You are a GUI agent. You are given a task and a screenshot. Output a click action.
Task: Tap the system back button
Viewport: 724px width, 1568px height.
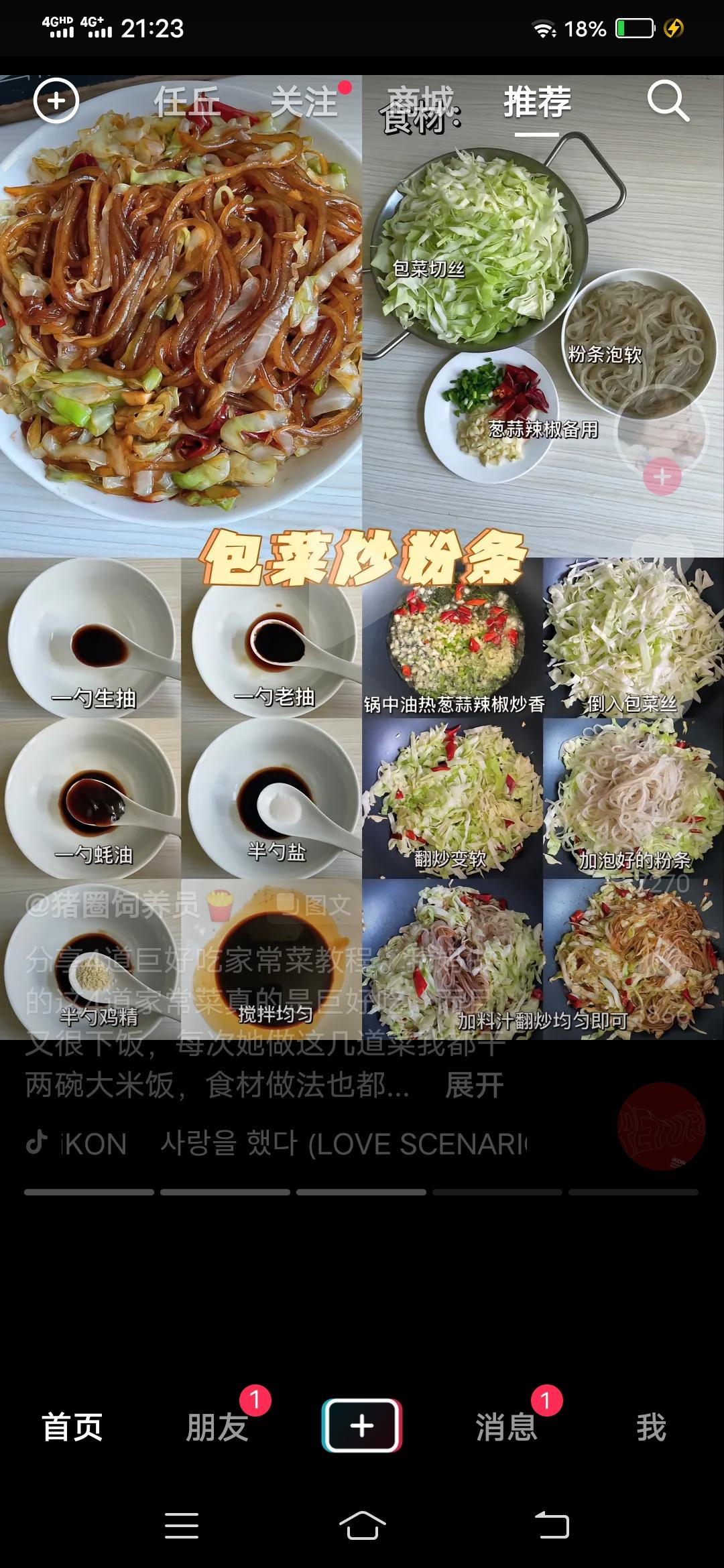click(552, 1526)
